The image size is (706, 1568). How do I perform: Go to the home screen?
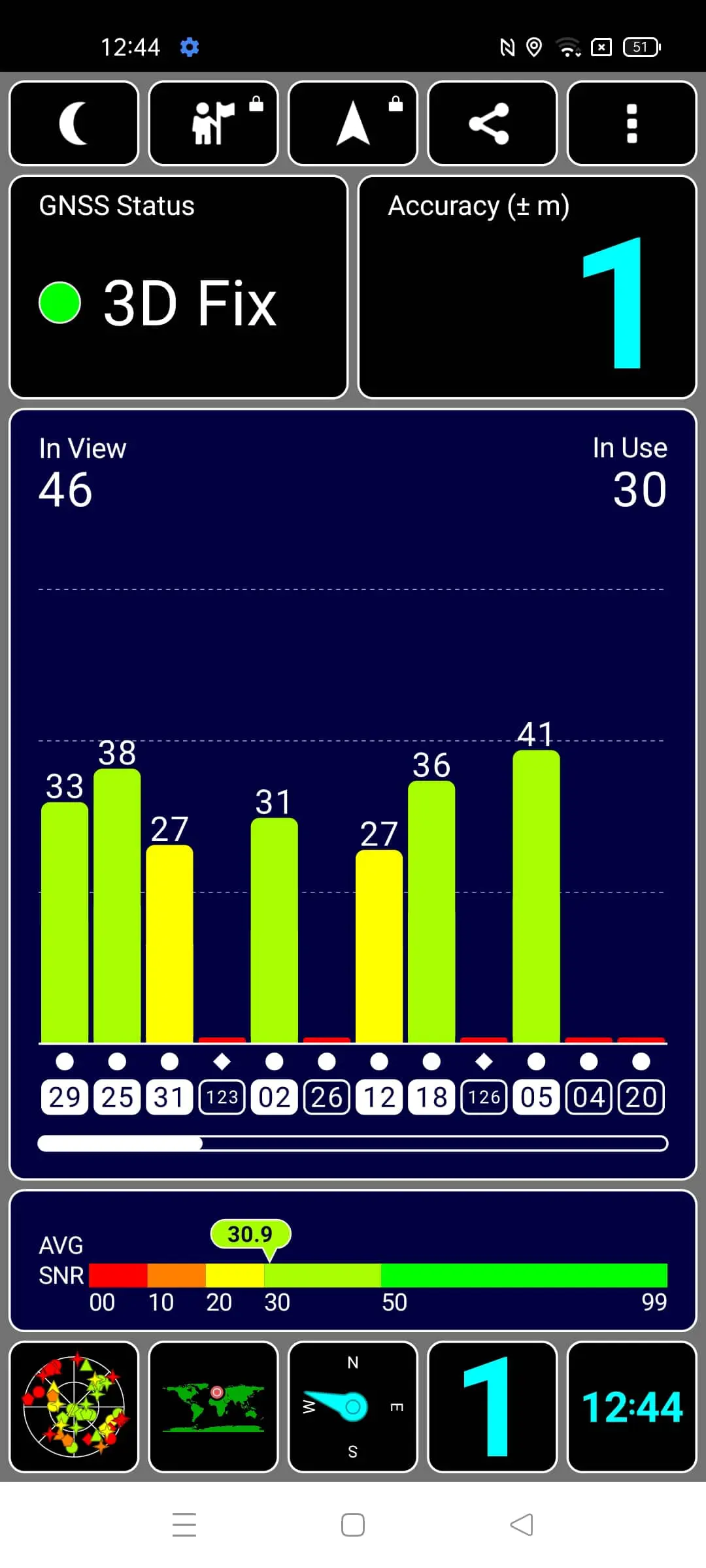pos(353,1525)
